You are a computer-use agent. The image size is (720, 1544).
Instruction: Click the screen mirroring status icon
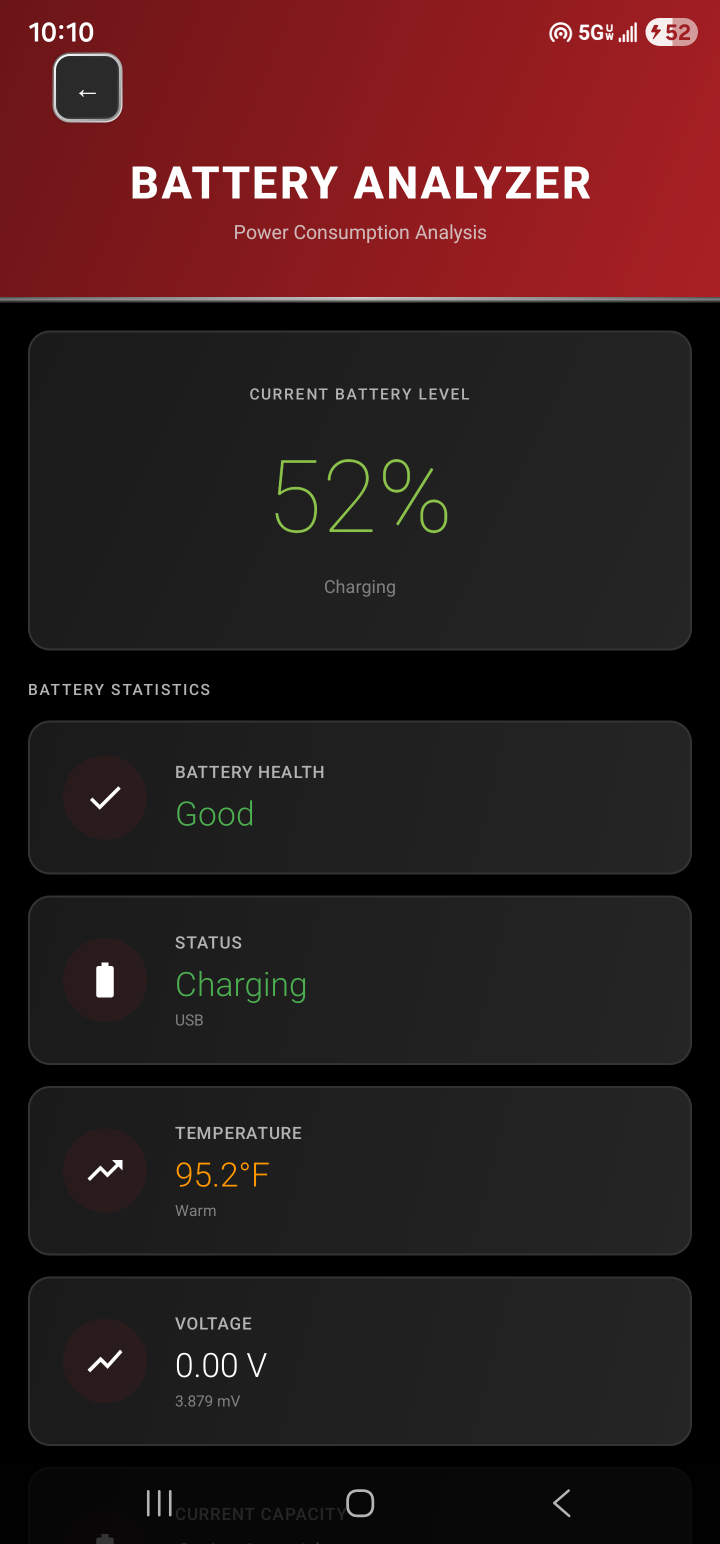coord(559,31)
